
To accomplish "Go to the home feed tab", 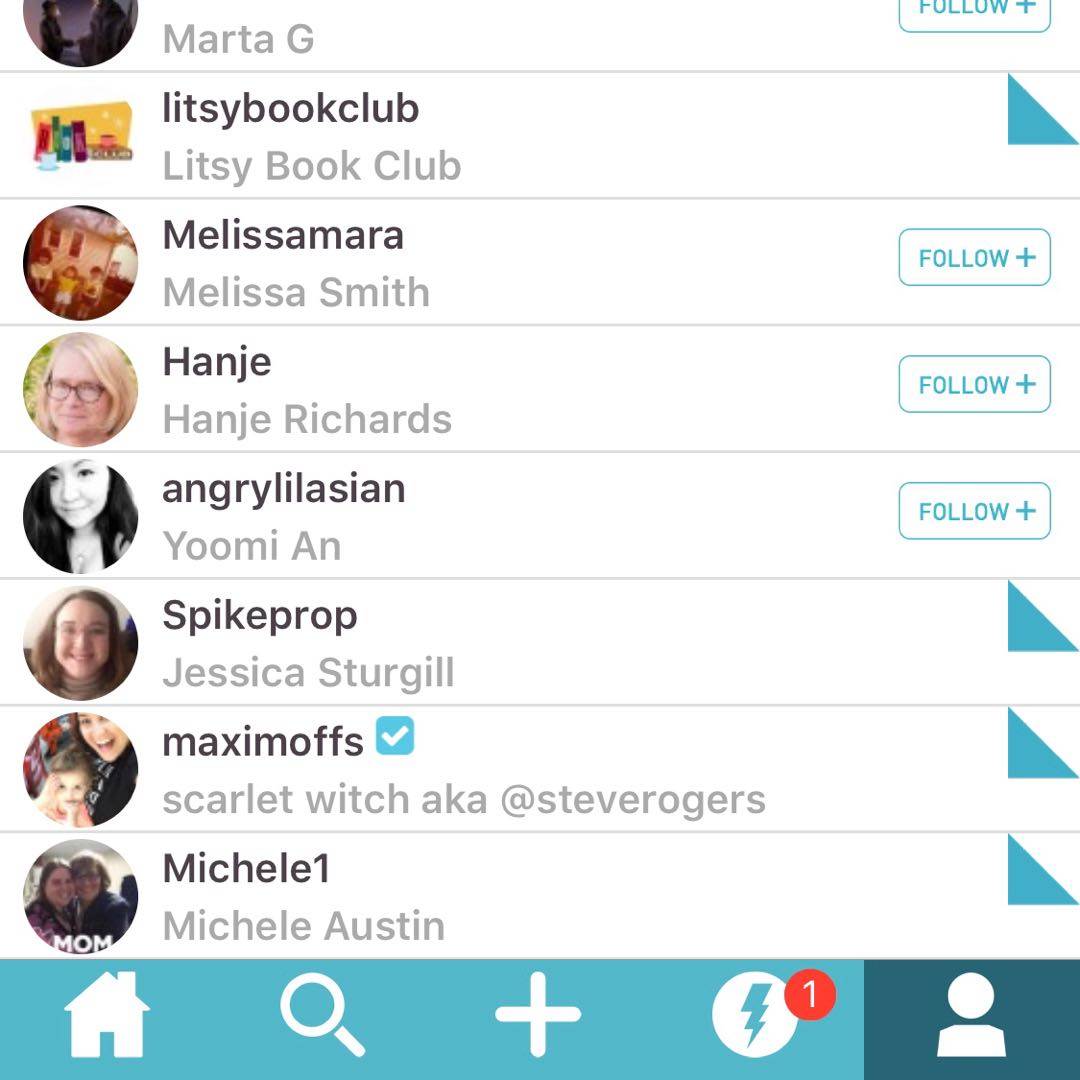I will pos(107,1015).
